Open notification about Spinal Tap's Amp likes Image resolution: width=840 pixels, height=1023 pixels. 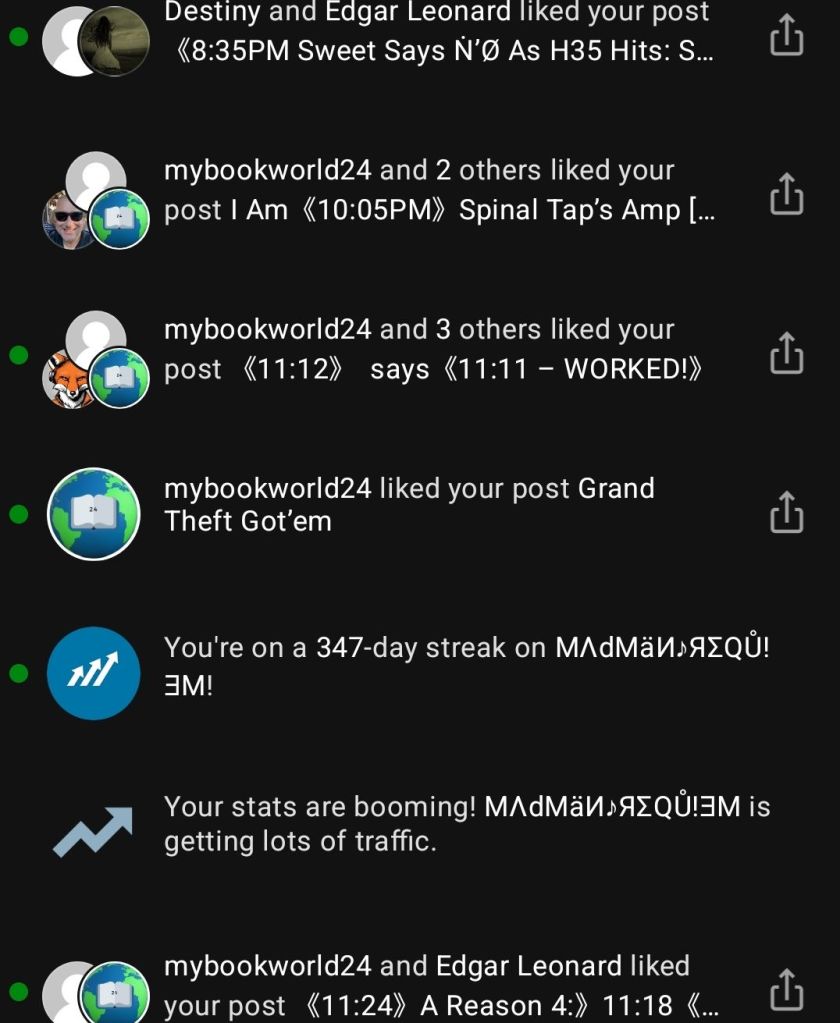pyautogui.click(x=438, y=191)
